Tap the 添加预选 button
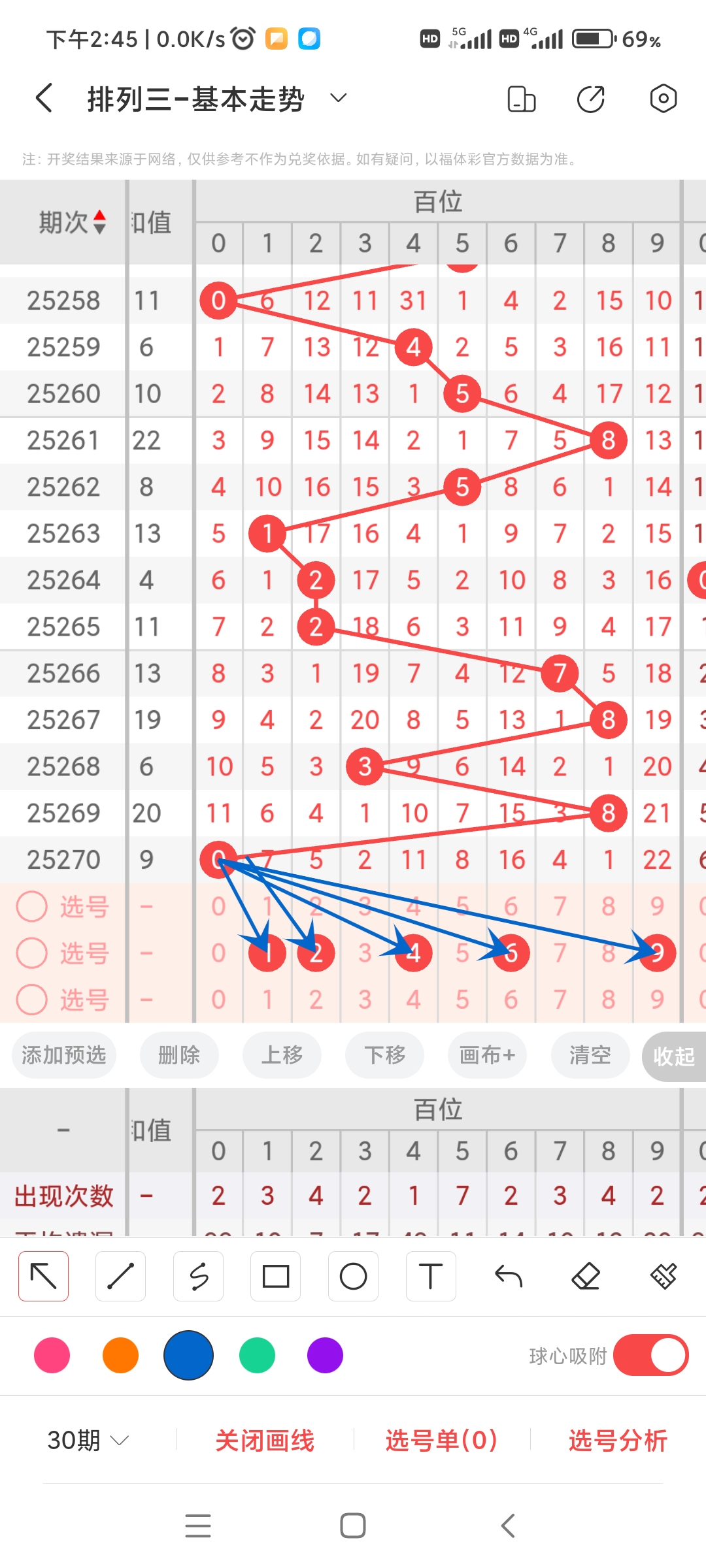The width and height of the screenshot is (706, 1568). [63, 1055]
